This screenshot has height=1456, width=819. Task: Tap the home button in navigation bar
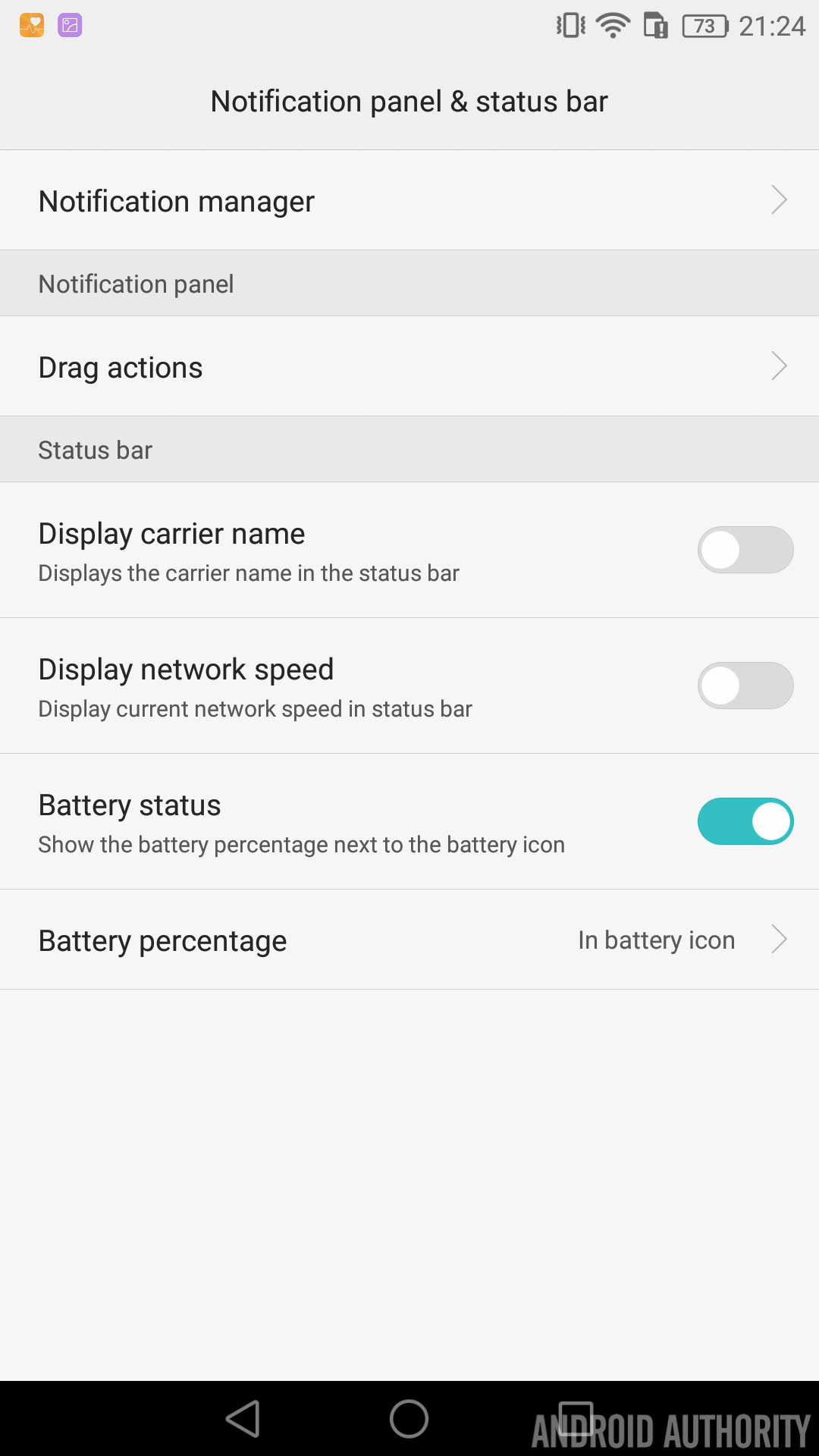[409, 1419]
